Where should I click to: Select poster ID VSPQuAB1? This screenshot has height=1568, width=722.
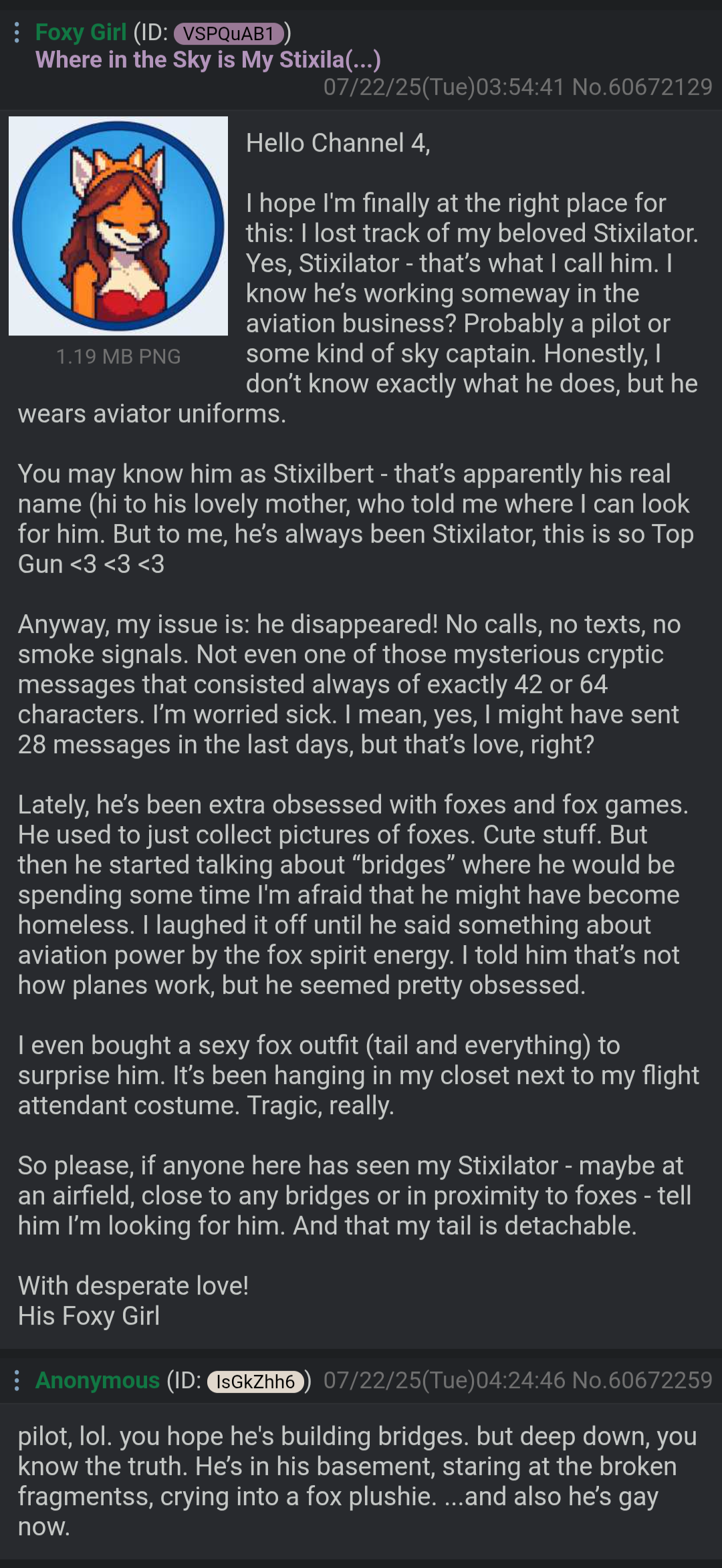pyautogui.click(x=229, y=33)
